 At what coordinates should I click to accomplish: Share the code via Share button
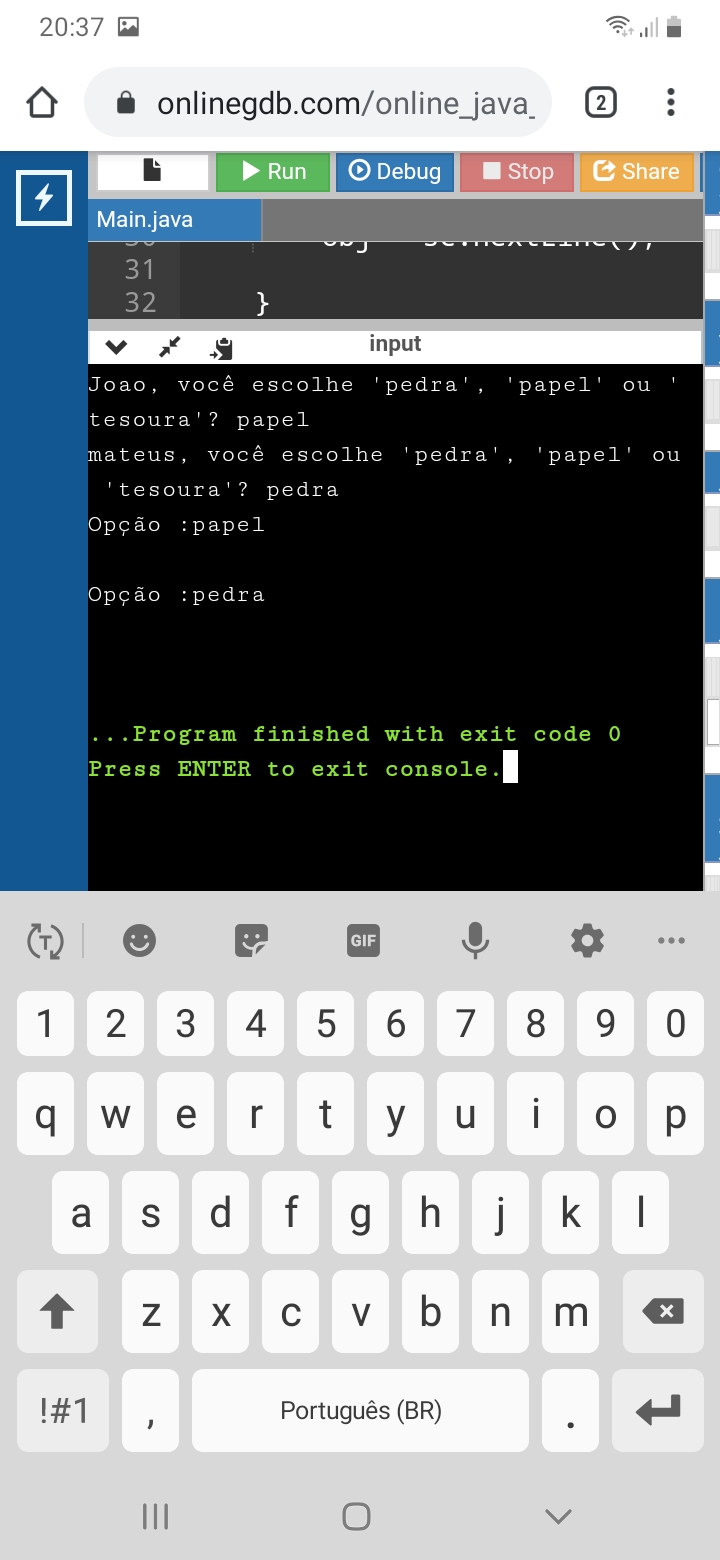(x=637, y=172)
